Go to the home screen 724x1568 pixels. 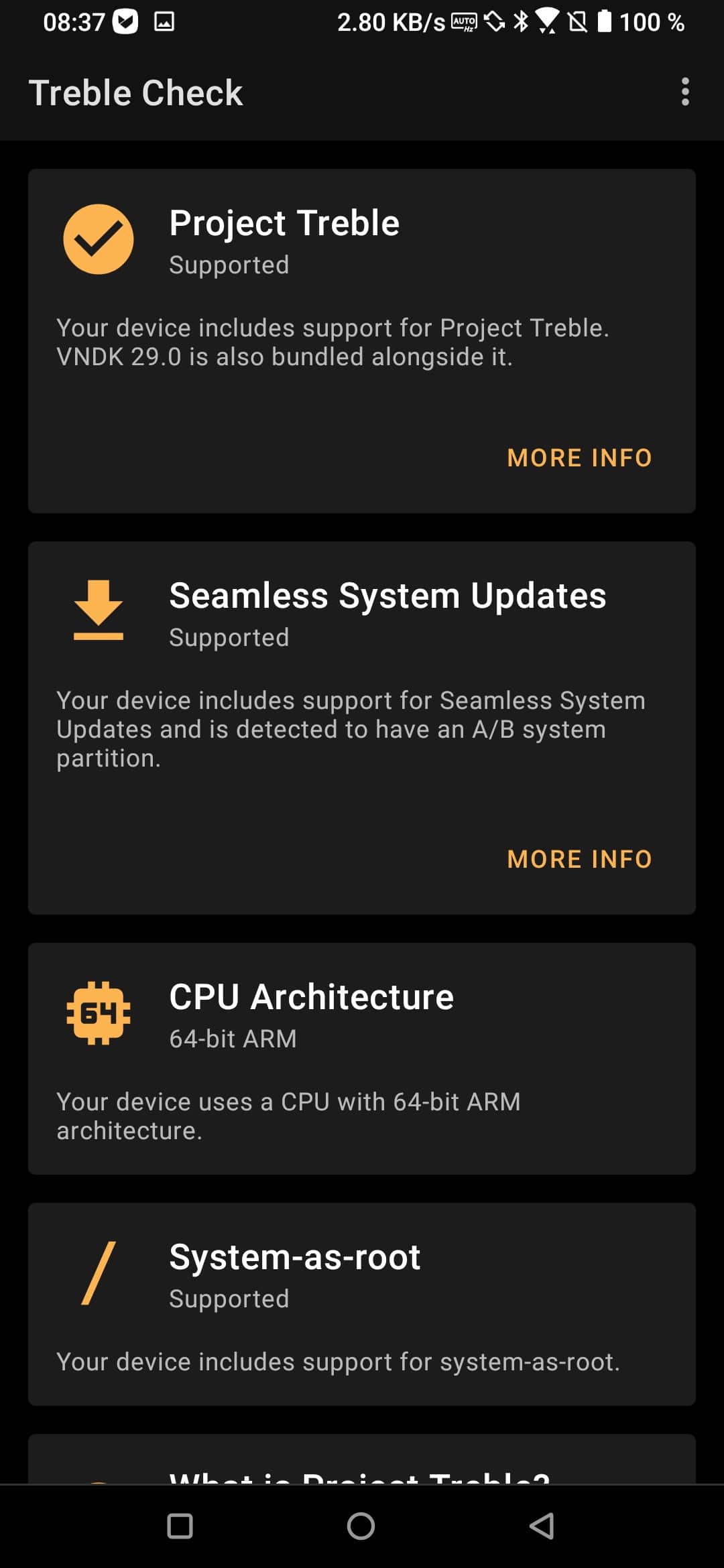361,1526
